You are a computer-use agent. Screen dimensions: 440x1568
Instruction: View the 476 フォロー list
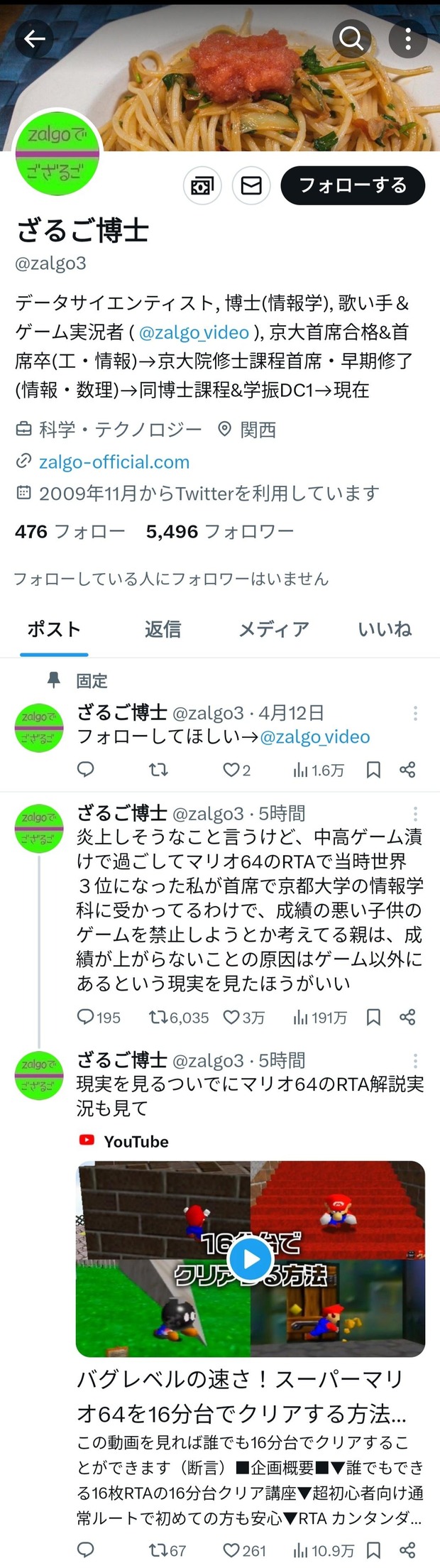70,531
